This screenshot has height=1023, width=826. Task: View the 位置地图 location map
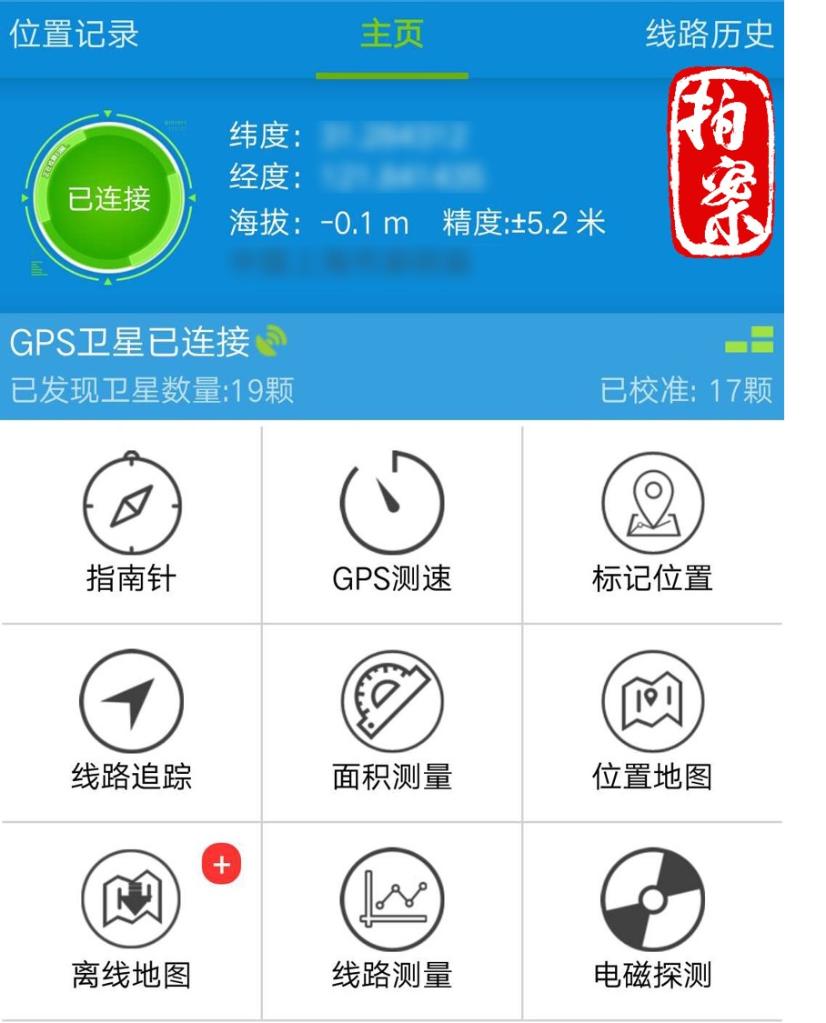pos(652,721)
